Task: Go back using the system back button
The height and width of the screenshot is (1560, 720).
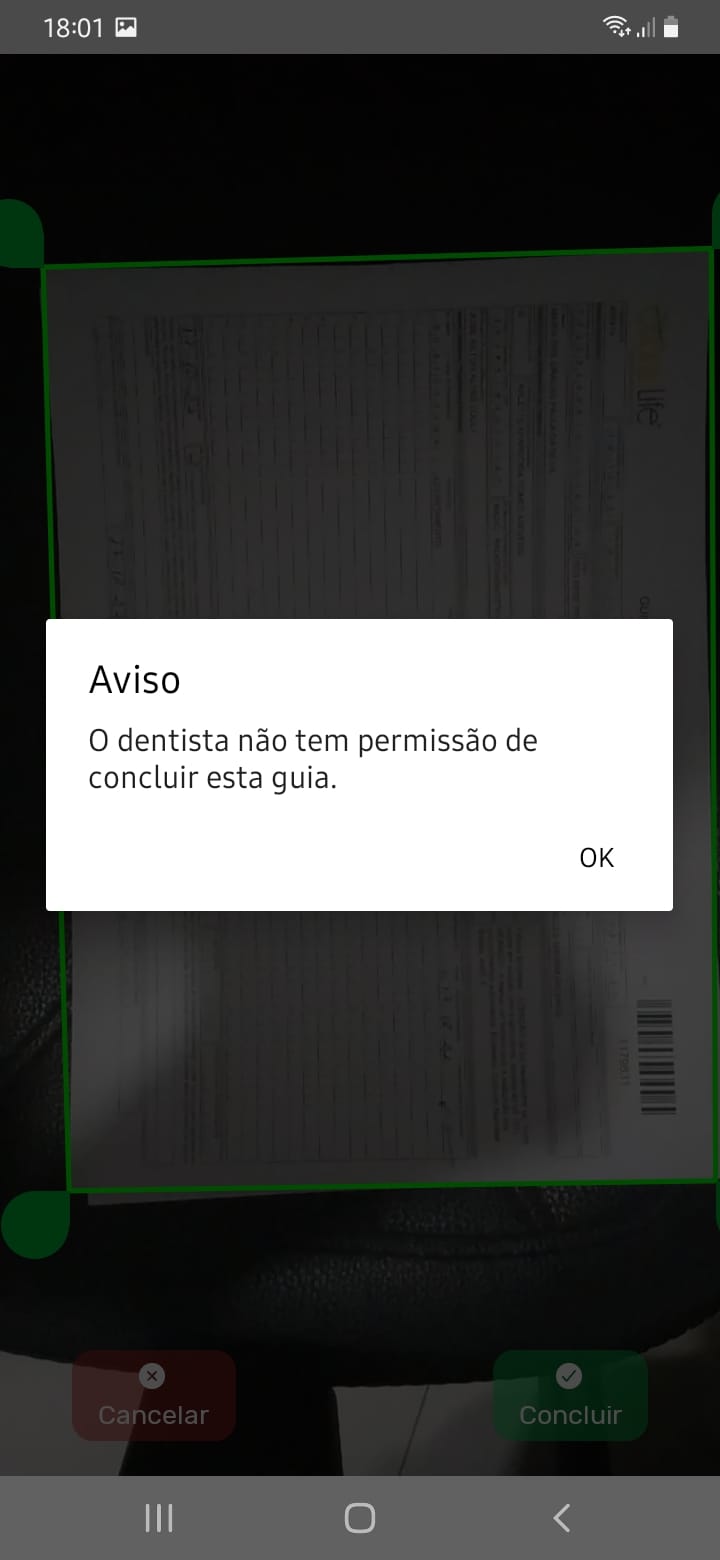Action: [561, 1518]
